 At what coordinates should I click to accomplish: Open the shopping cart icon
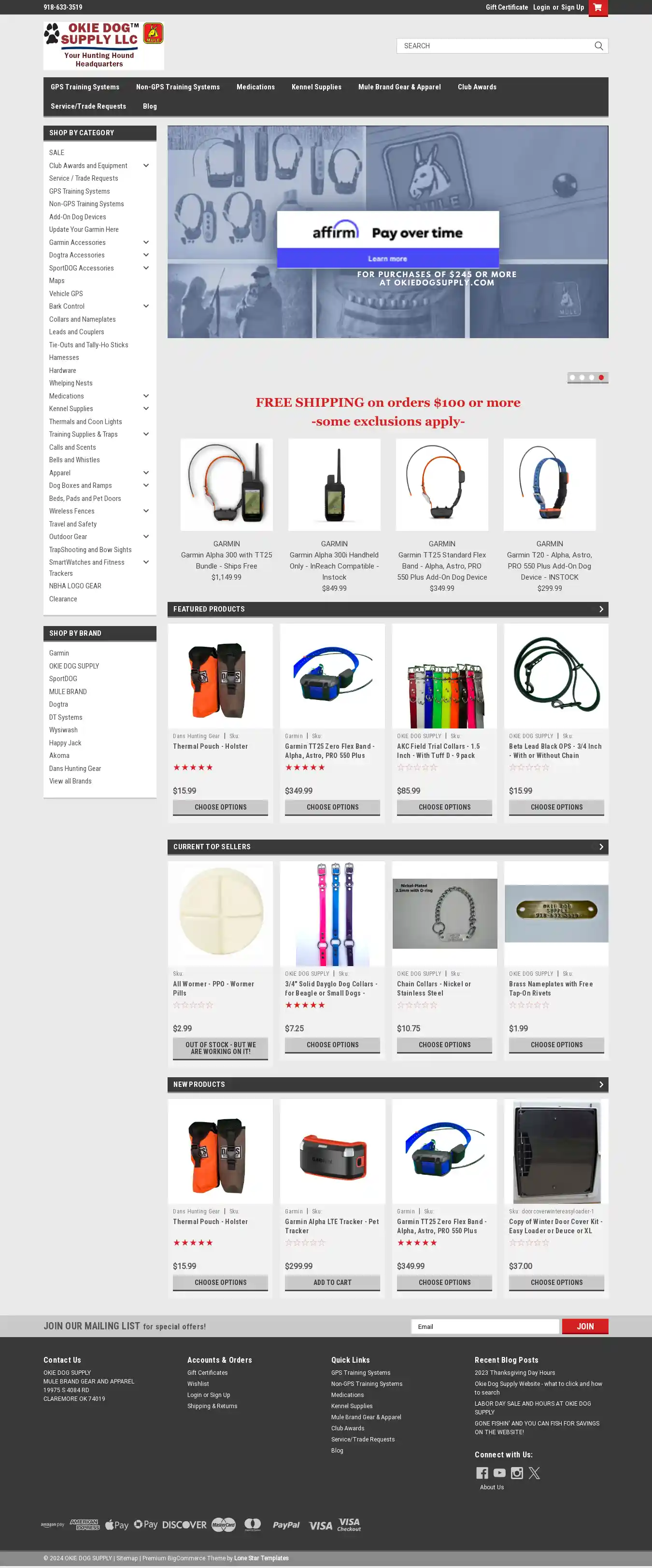coord(597,7)
